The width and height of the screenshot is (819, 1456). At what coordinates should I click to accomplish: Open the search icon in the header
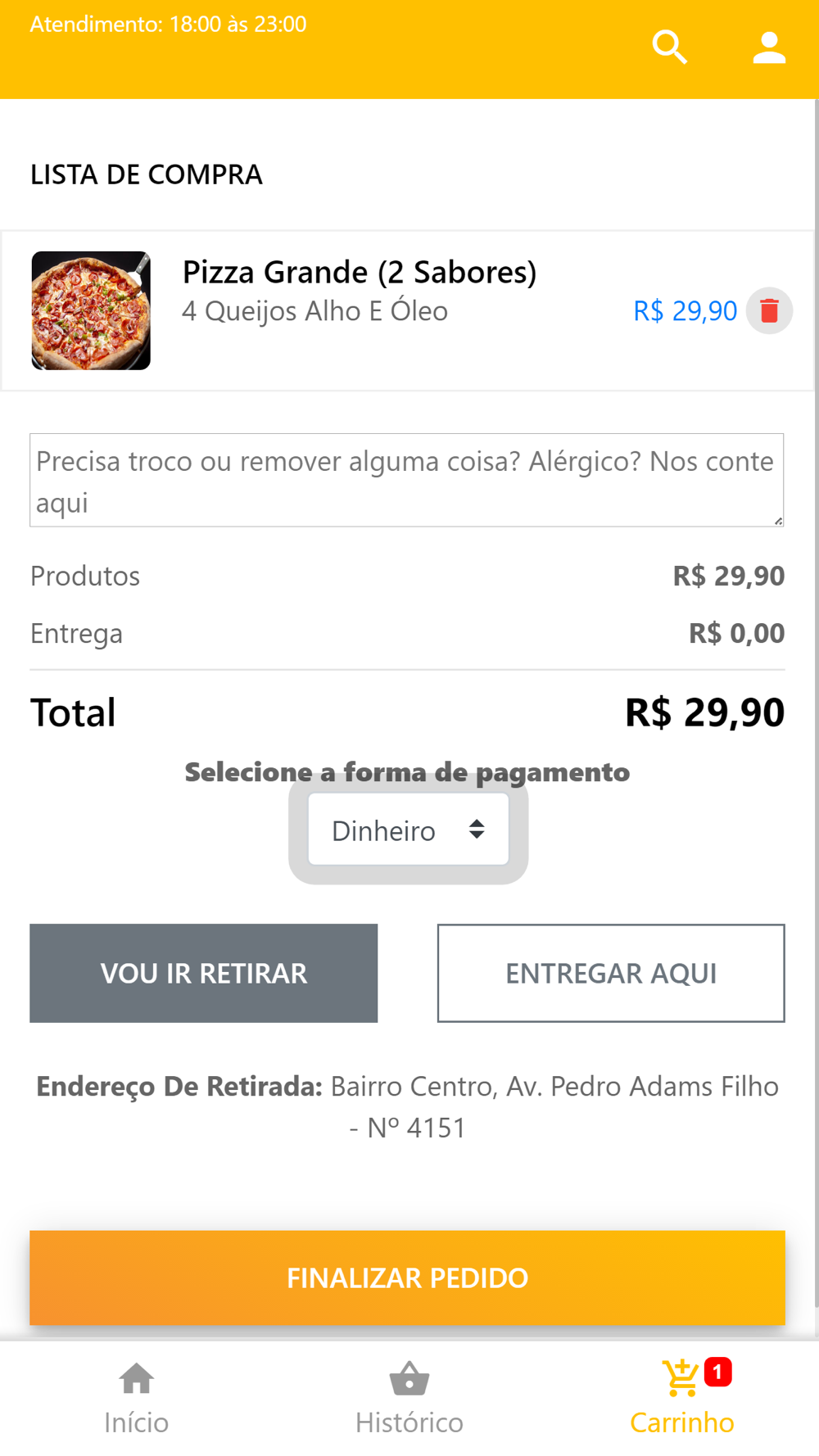669,47
